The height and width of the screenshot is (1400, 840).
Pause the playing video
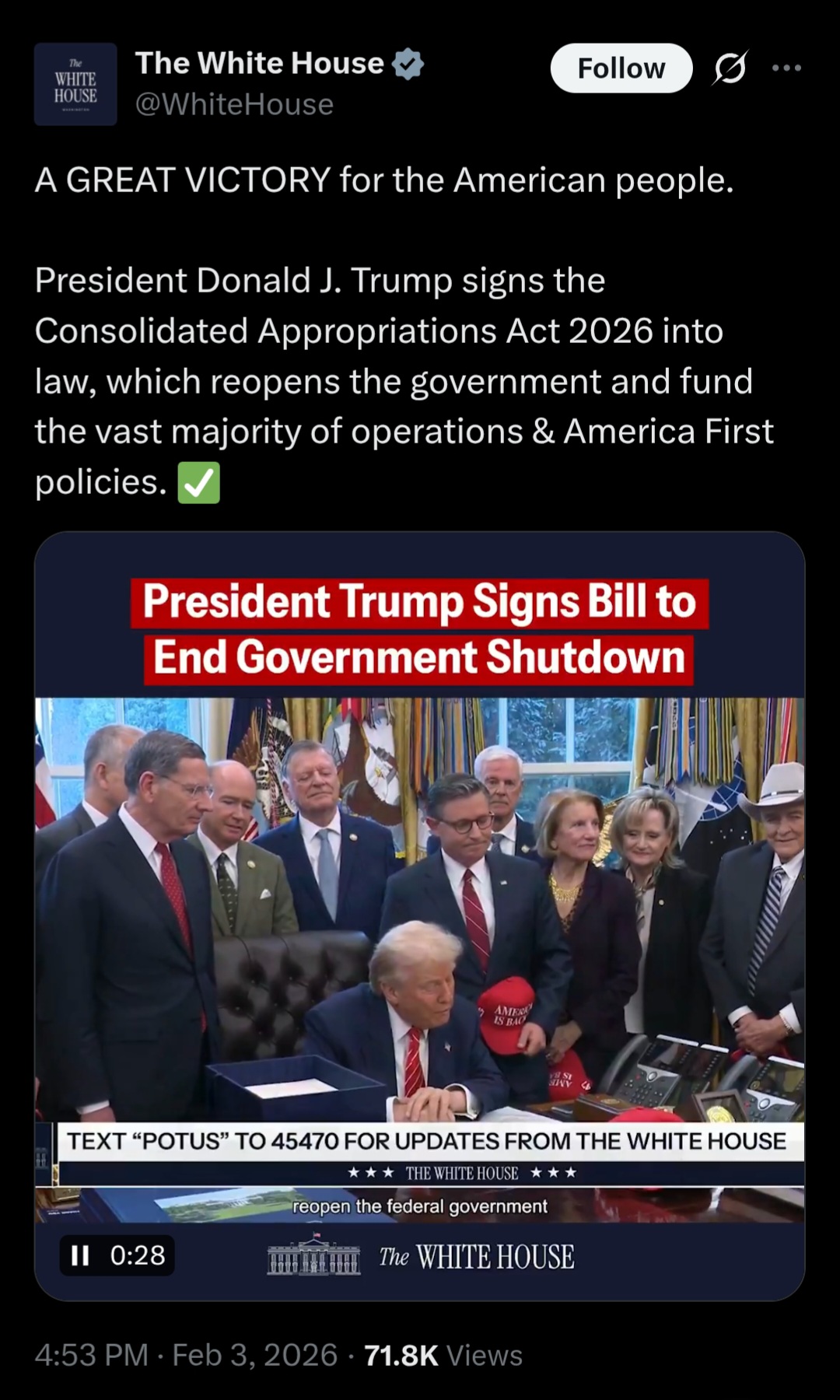(x=80, y=1255)
